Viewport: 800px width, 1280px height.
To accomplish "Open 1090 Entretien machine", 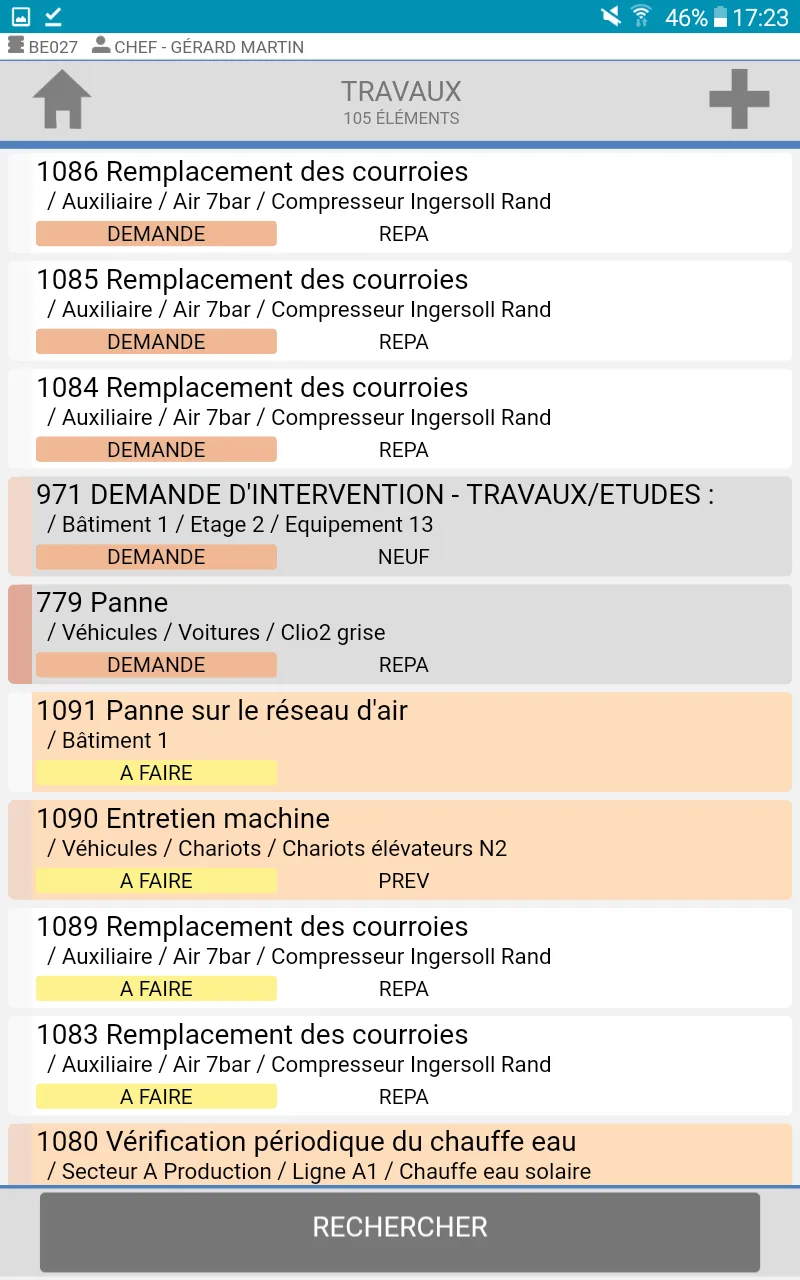I will click(400, 850).
